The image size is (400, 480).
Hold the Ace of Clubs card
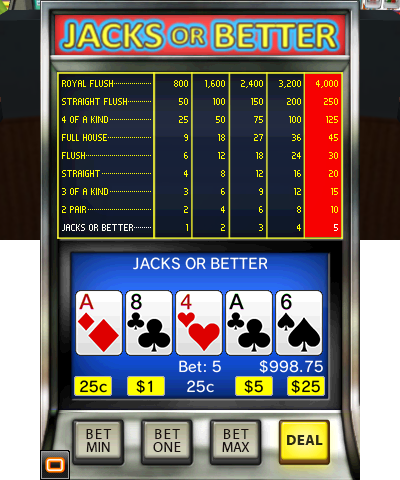coord(249,323)
